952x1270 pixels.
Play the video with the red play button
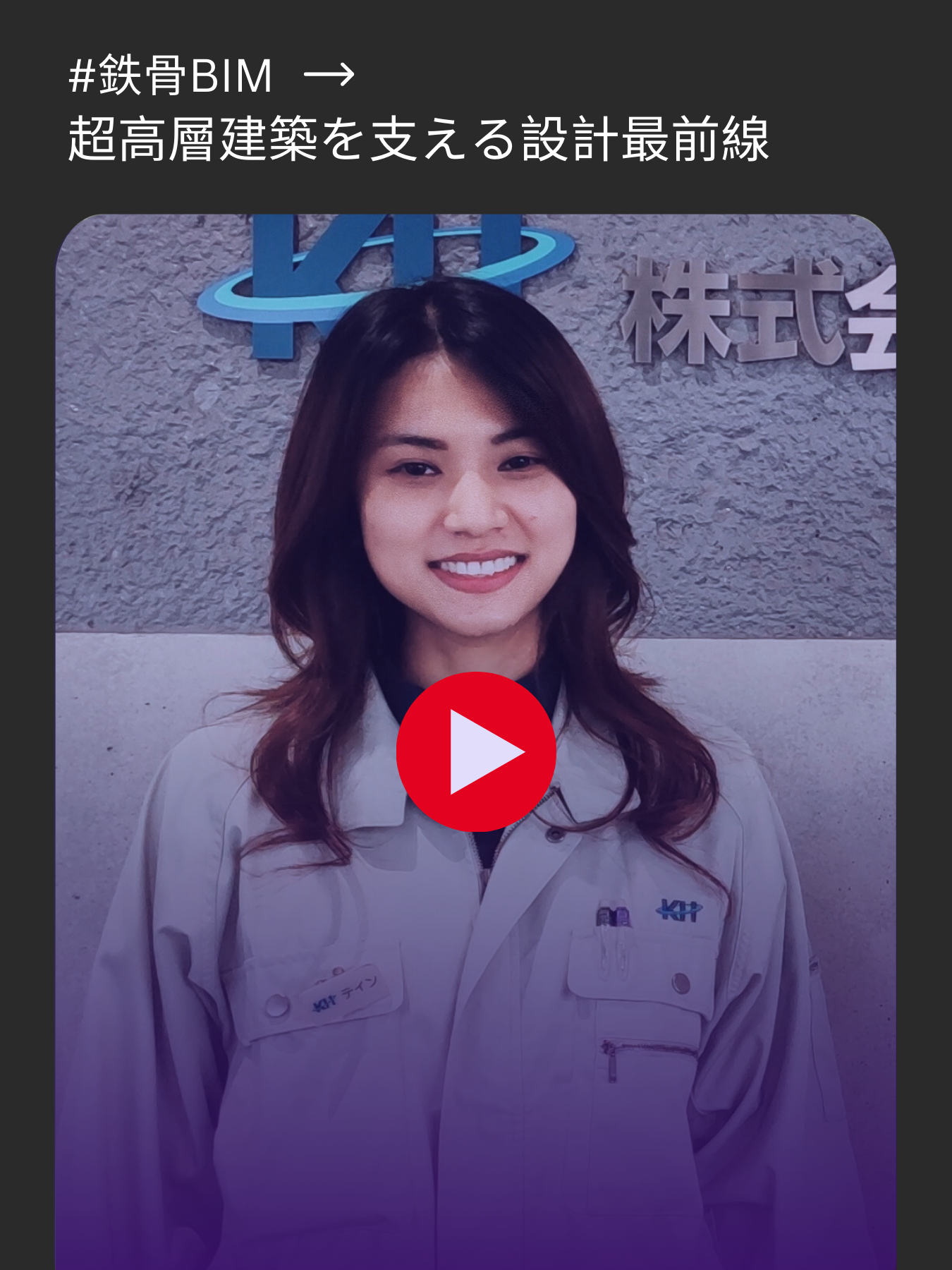[476, 751]
